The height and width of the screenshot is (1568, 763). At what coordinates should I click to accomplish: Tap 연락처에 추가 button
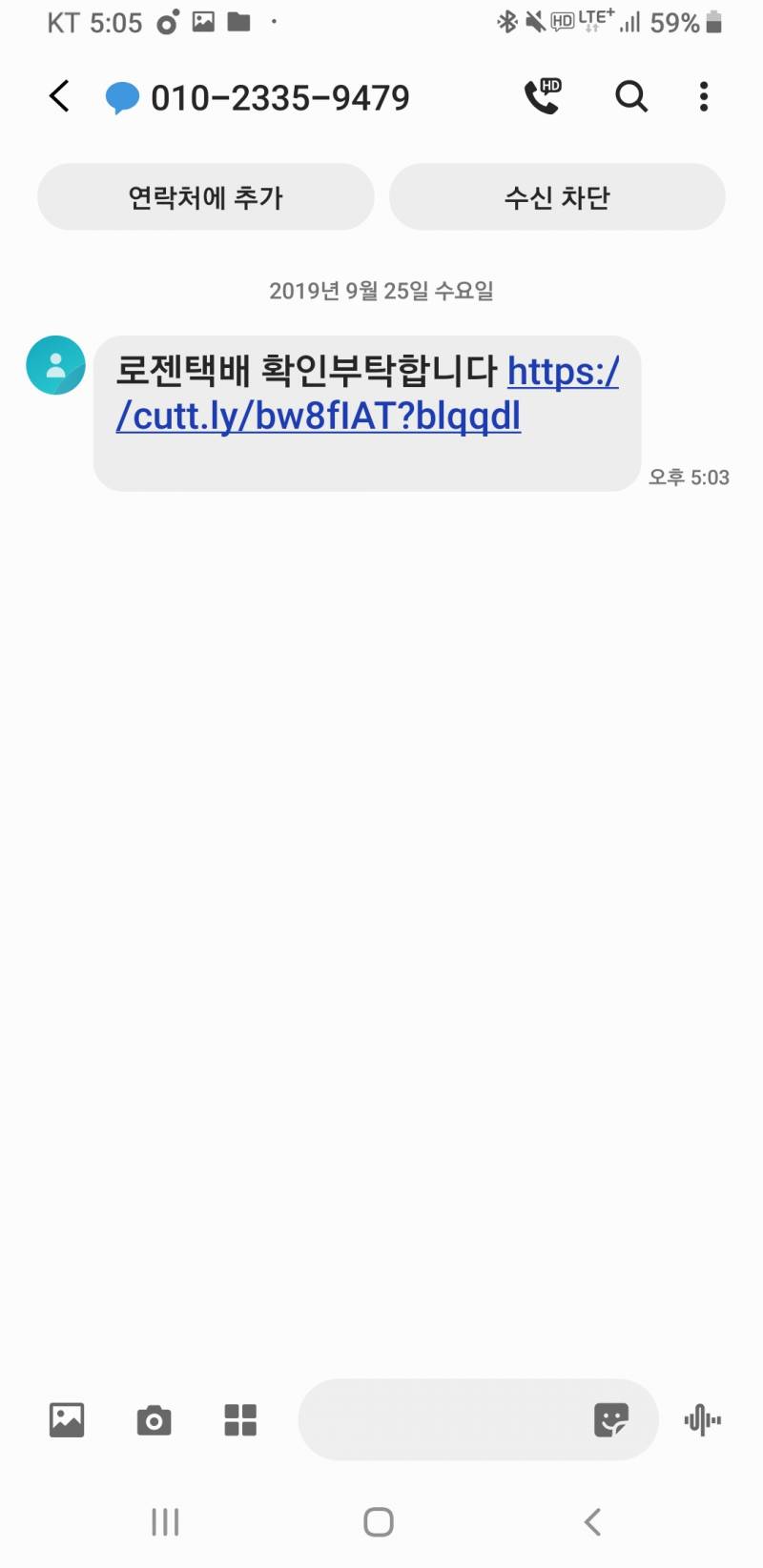point(205,197)
